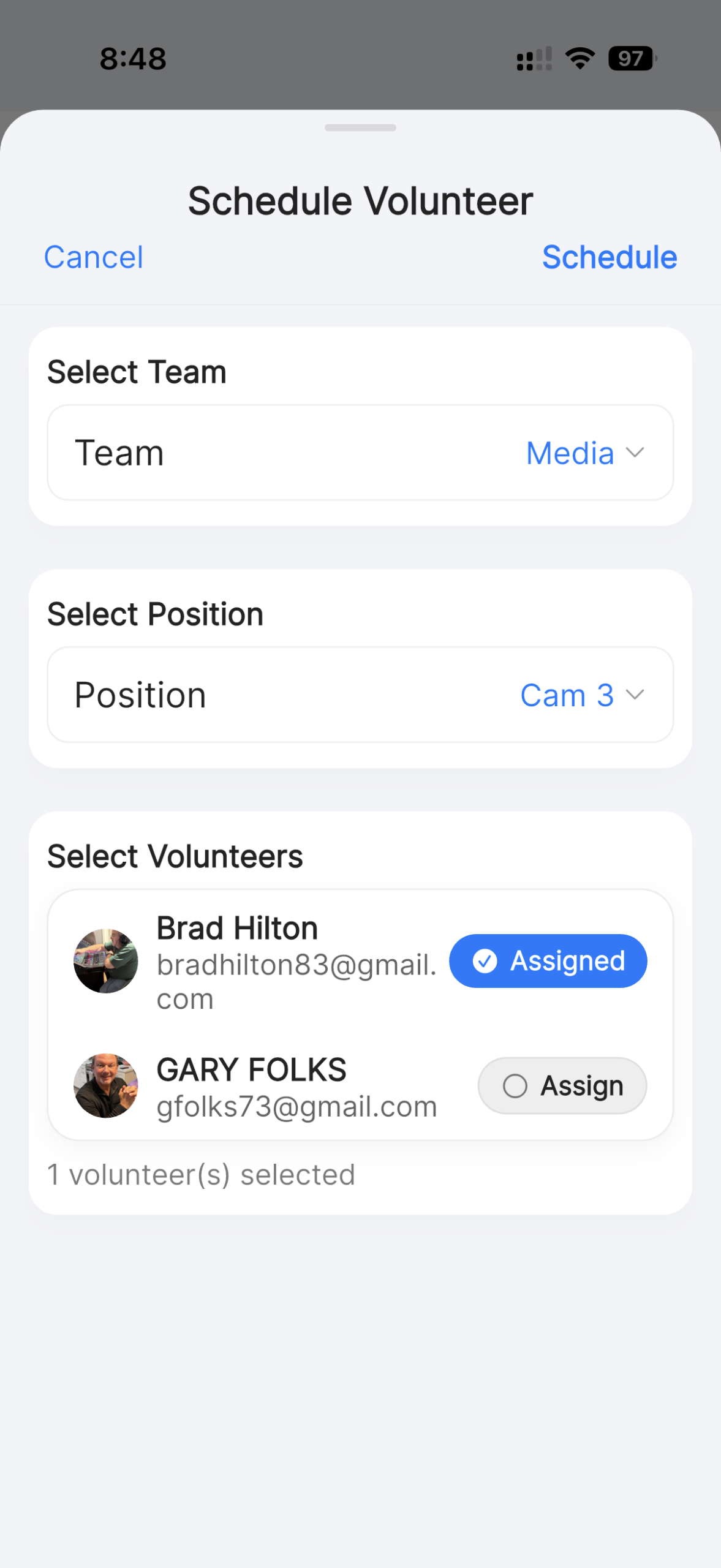
Task: Select the empty radio circle next to Assign
Action: click(x=515, y=1085)
